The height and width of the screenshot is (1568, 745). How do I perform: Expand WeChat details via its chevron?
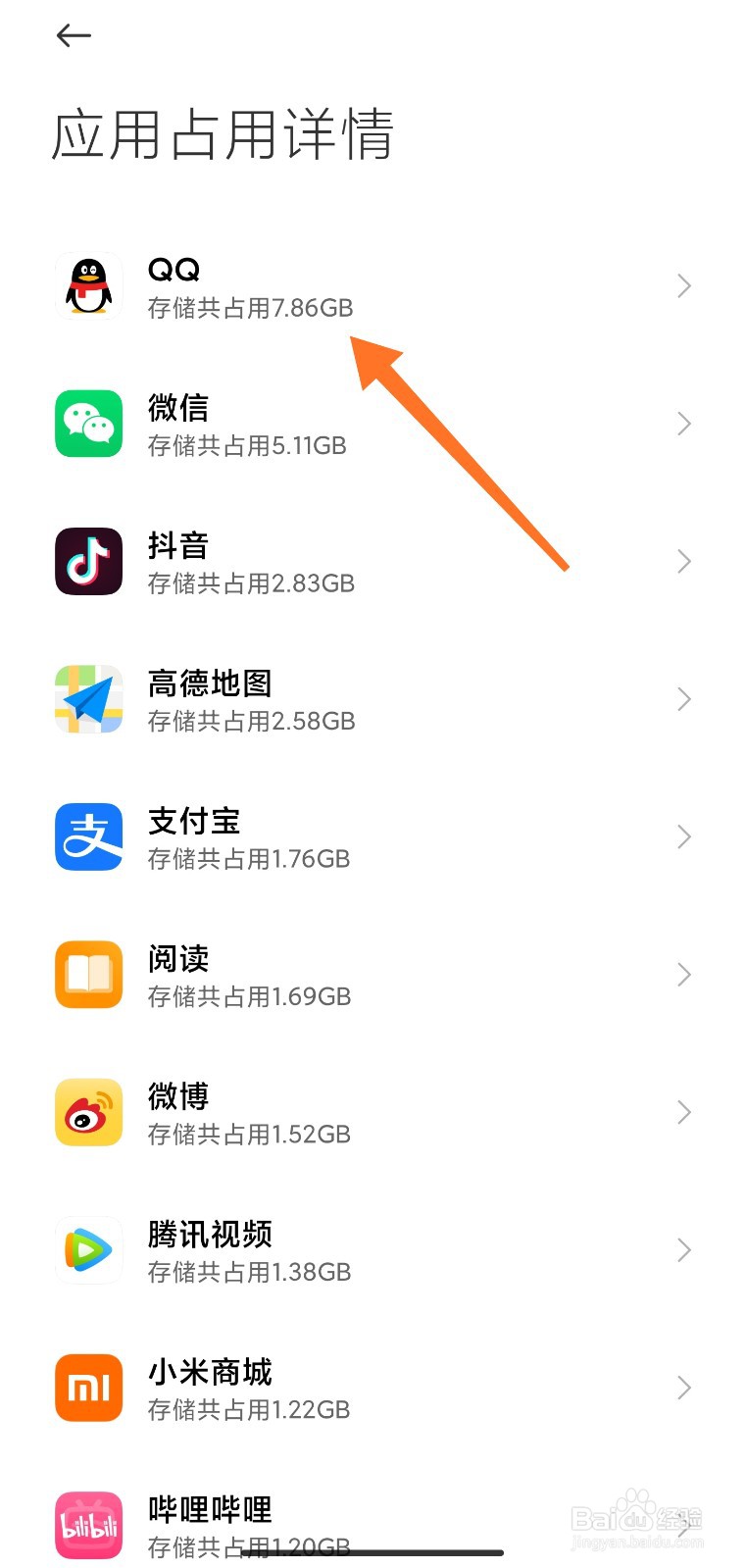coord(684,423)
